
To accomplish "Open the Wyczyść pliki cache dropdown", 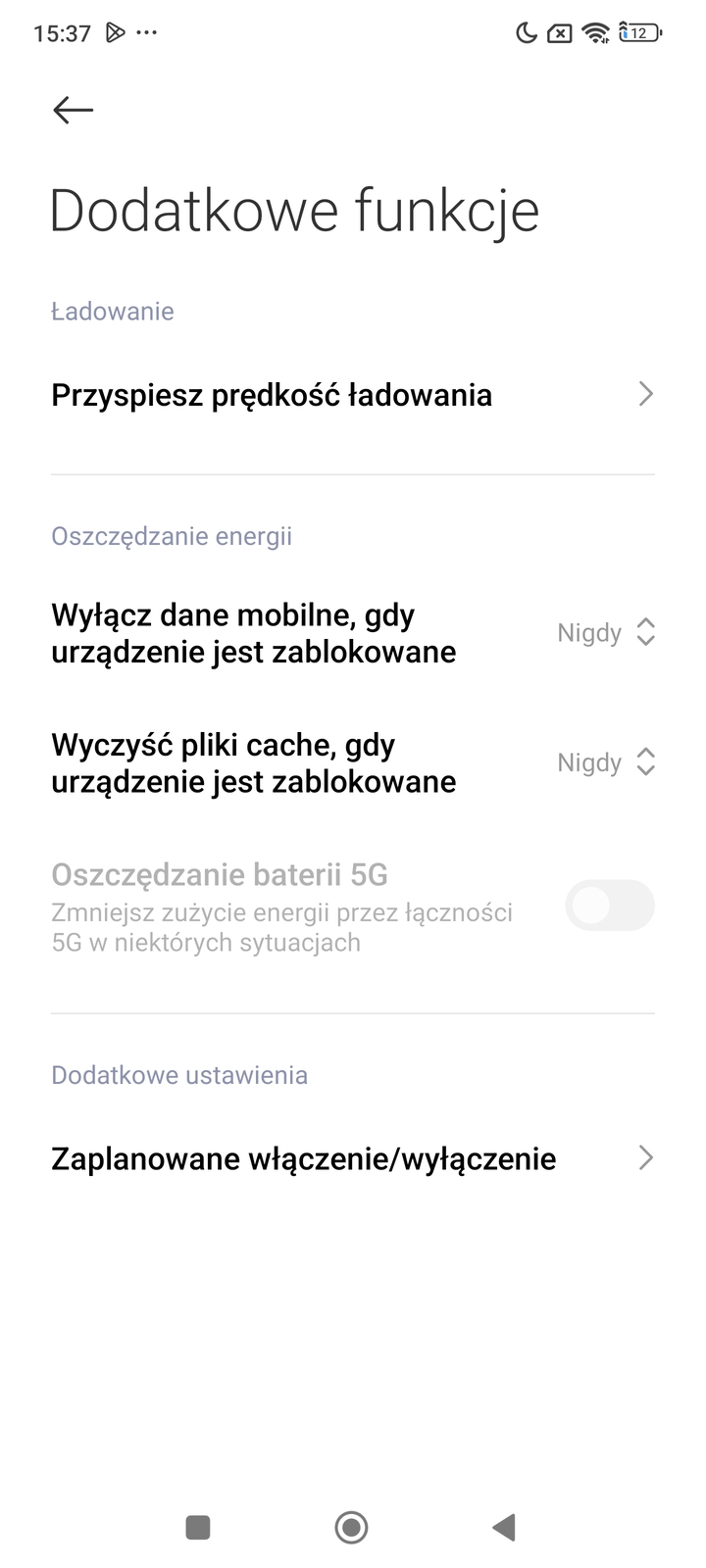I will pos(605,762).
